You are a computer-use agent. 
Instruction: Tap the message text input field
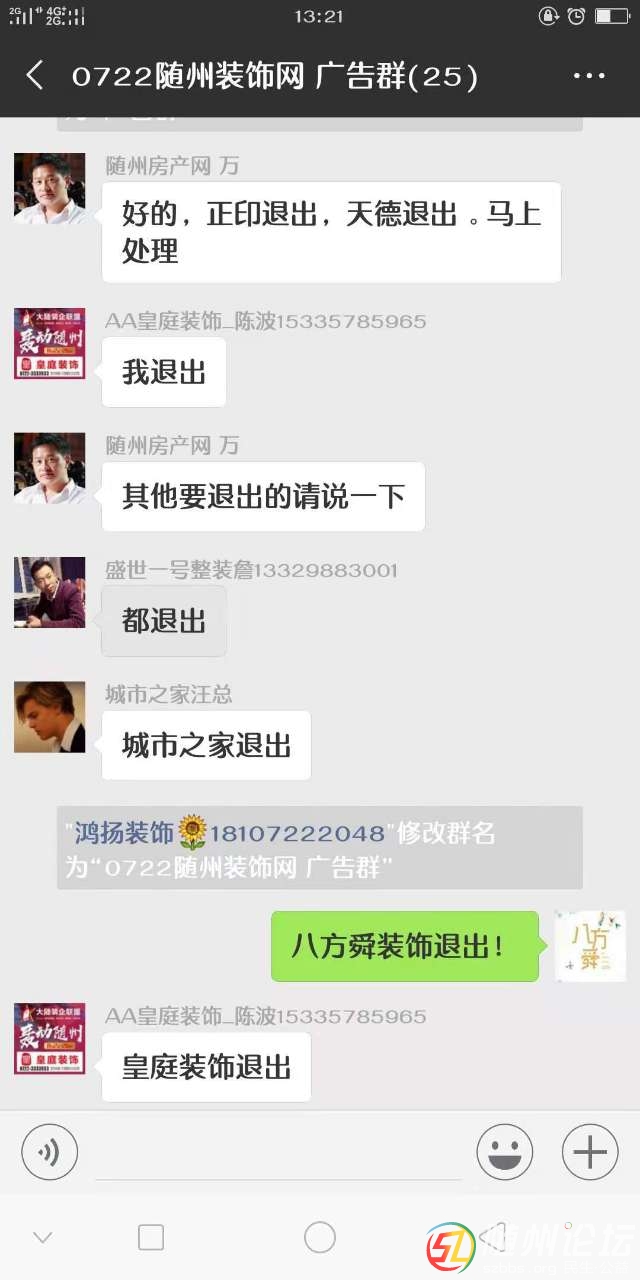(x=278, y=1154)
